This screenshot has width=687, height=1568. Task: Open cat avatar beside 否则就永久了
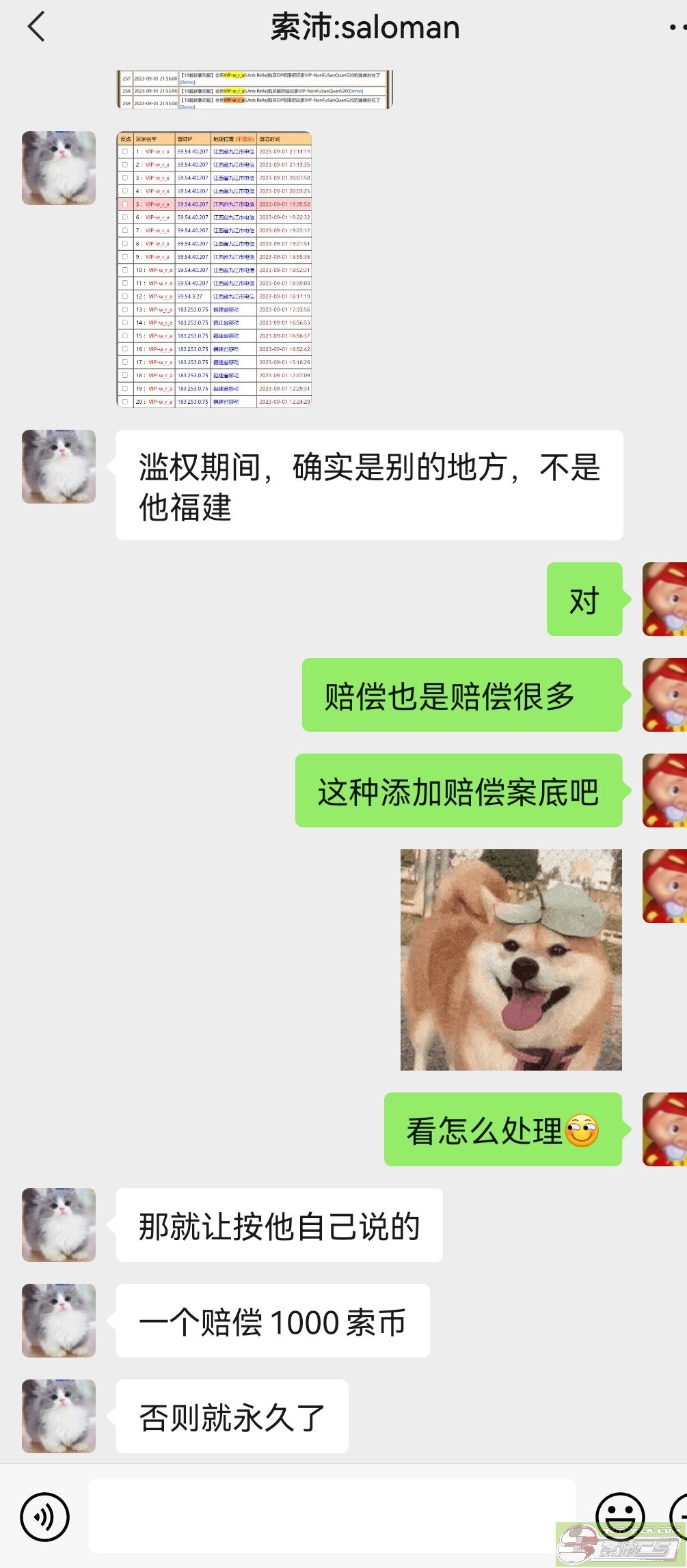coord(59,1416)
